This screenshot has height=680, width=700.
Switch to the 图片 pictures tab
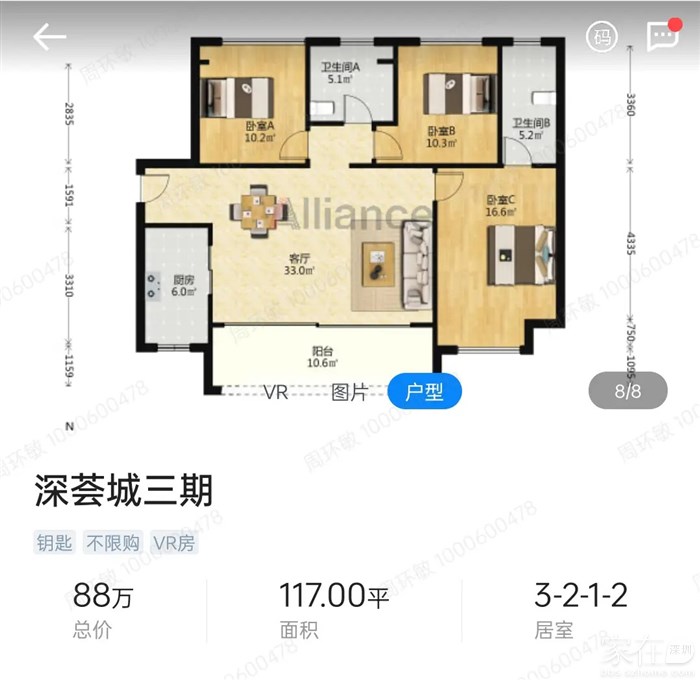349,392
